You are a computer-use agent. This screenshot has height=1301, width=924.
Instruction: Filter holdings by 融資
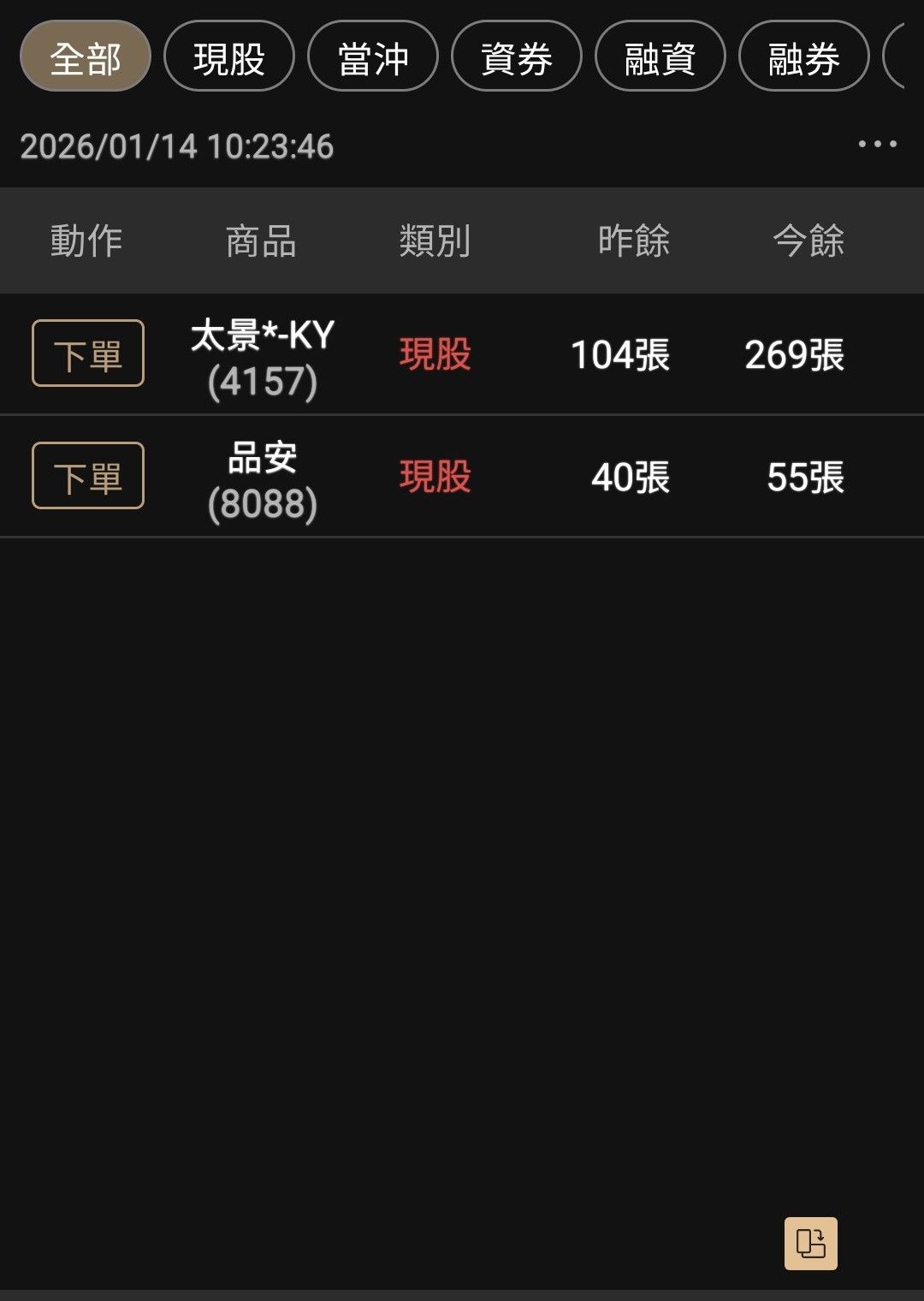tap(660, 56)
